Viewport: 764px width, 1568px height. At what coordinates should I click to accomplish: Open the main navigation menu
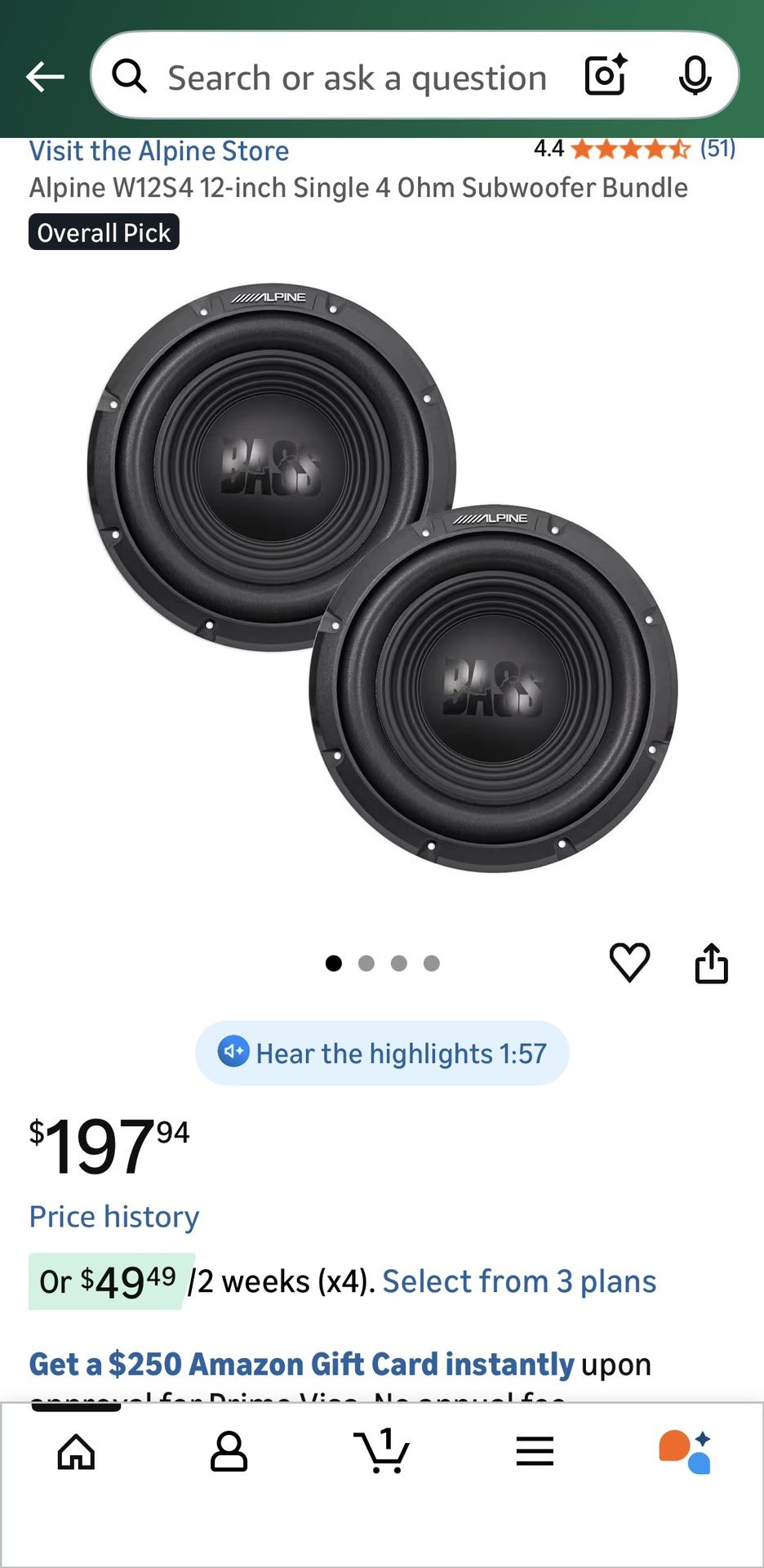pyautogui.click(x=535, y=1451)
